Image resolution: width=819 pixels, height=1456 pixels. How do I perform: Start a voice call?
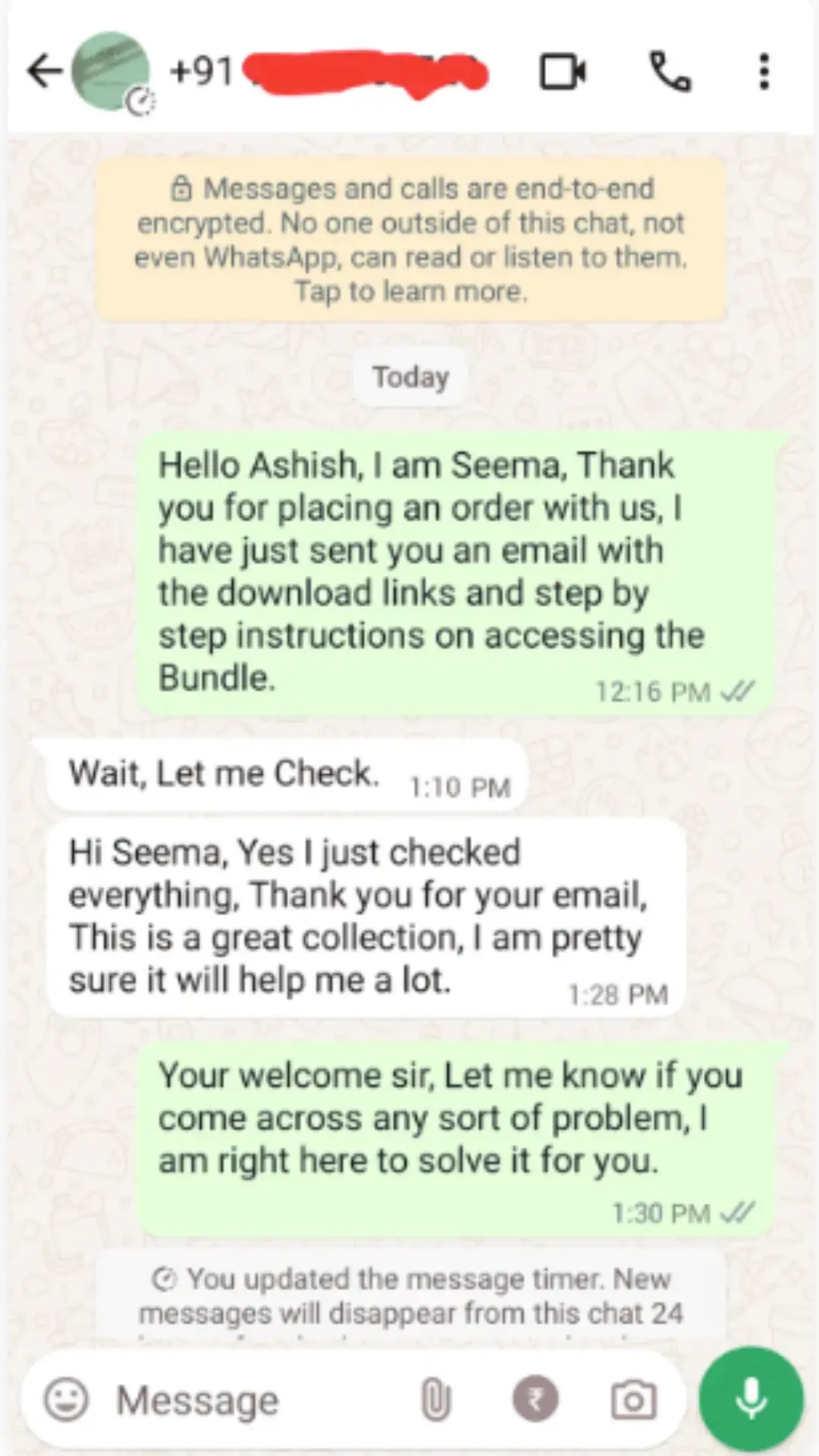670,72
